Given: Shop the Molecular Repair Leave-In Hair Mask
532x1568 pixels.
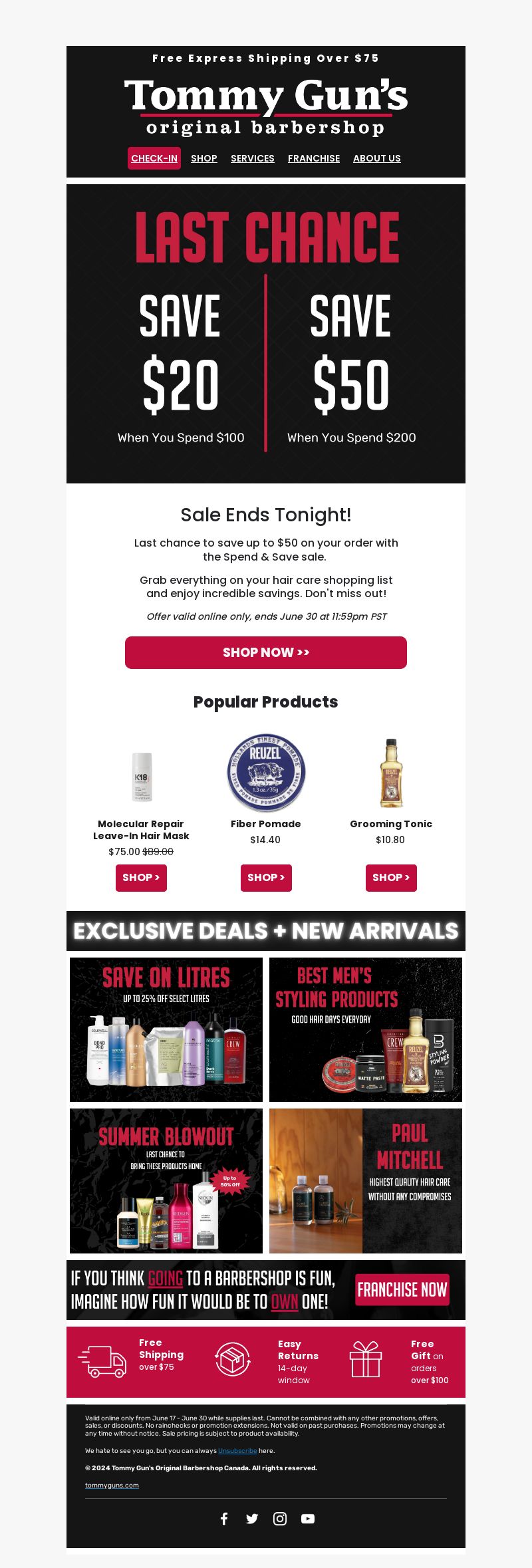Looking at the screenshot, I should (141, 878).
